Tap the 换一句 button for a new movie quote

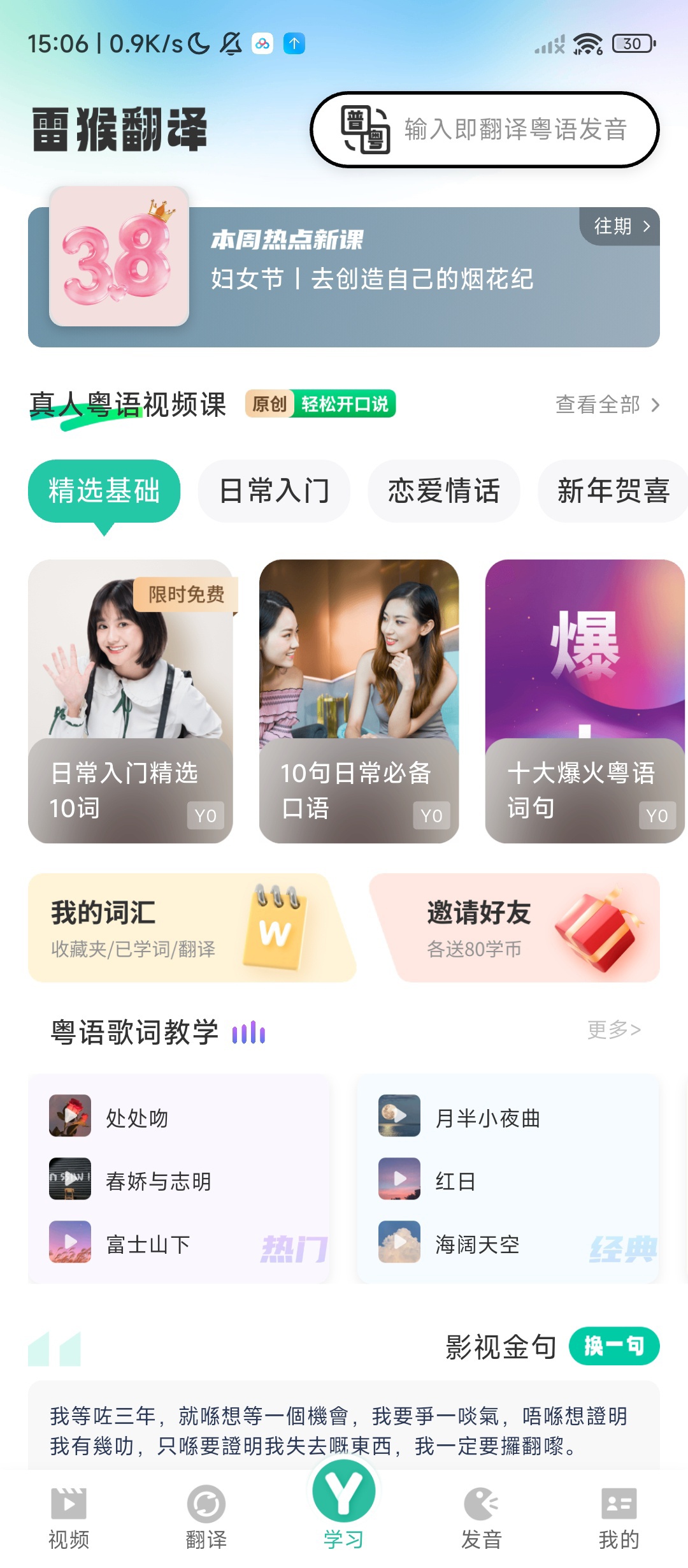(x=613, y=1346)
